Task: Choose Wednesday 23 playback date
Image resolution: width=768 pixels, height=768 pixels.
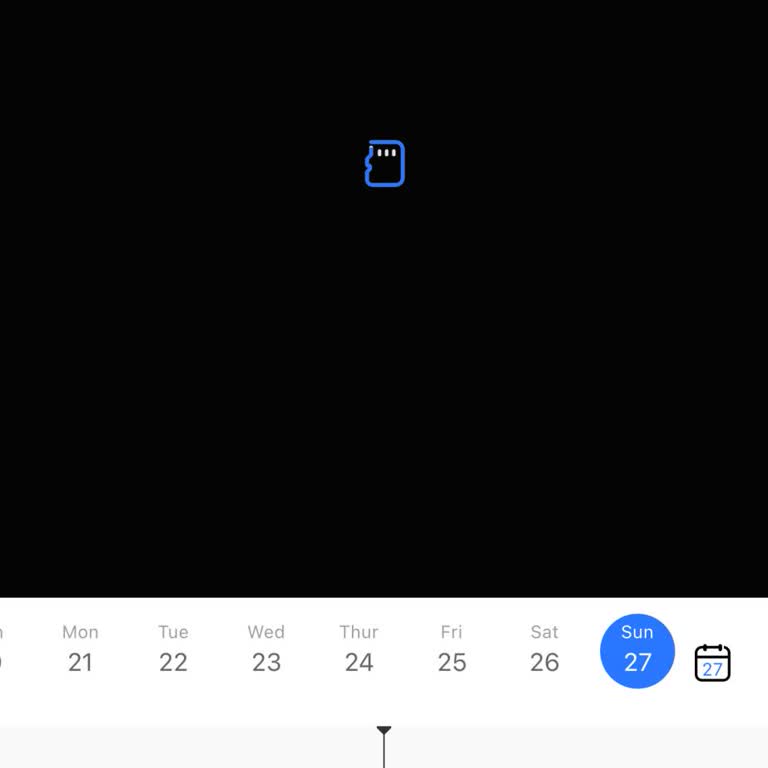Action: tap(266, 649)
